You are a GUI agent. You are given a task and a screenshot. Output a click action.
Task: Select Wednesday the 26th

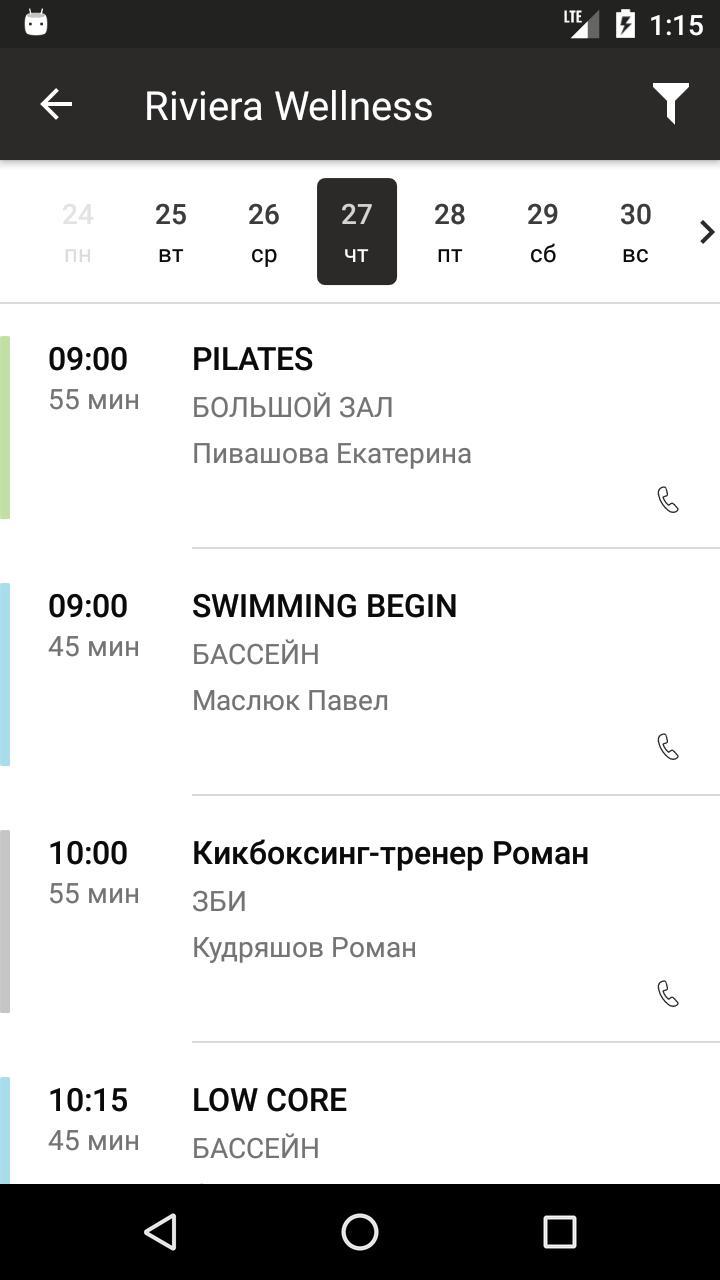pos(264,232)
